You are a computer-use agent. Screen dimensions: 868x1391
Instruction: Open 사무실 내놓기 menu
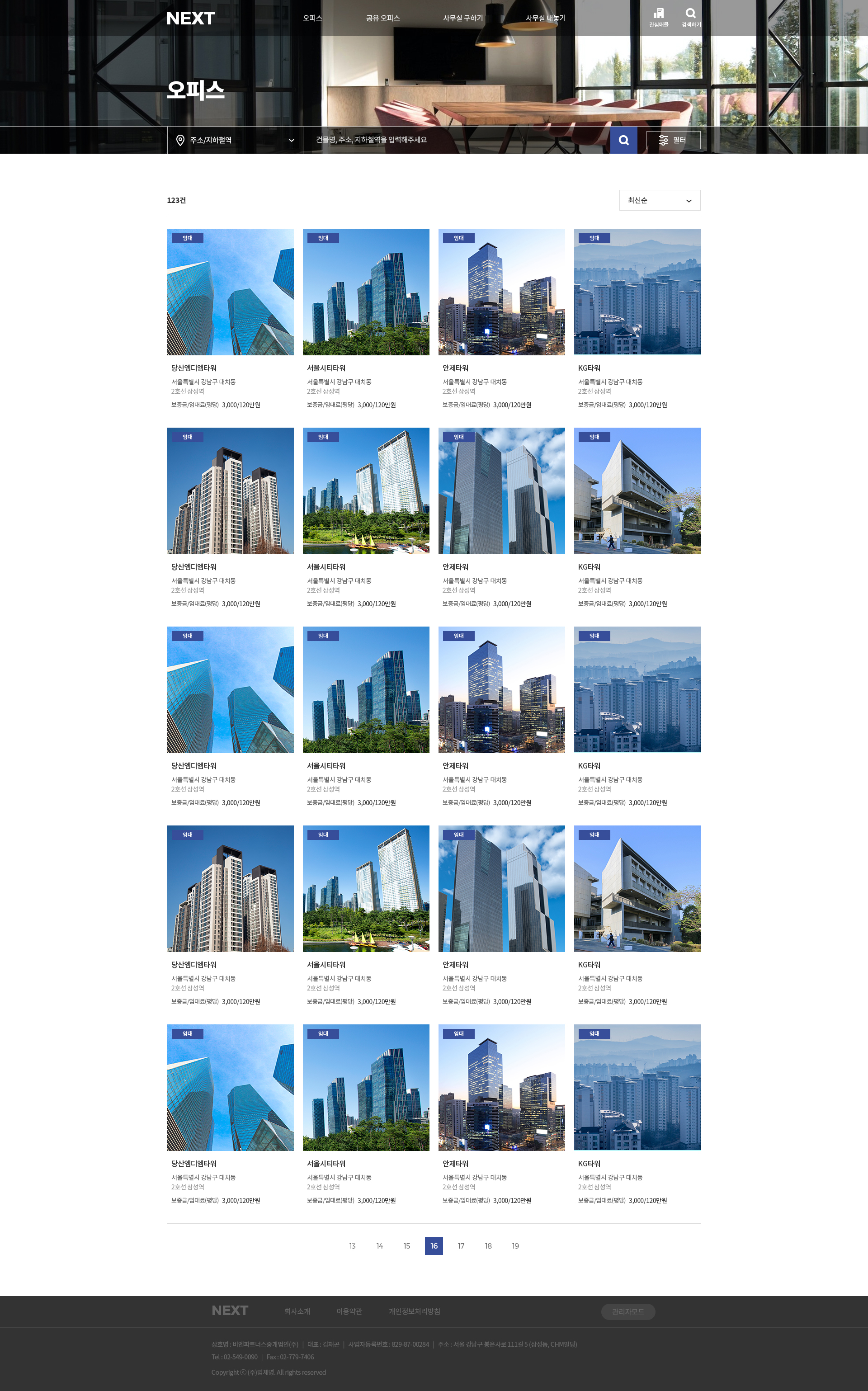[545, 19]
